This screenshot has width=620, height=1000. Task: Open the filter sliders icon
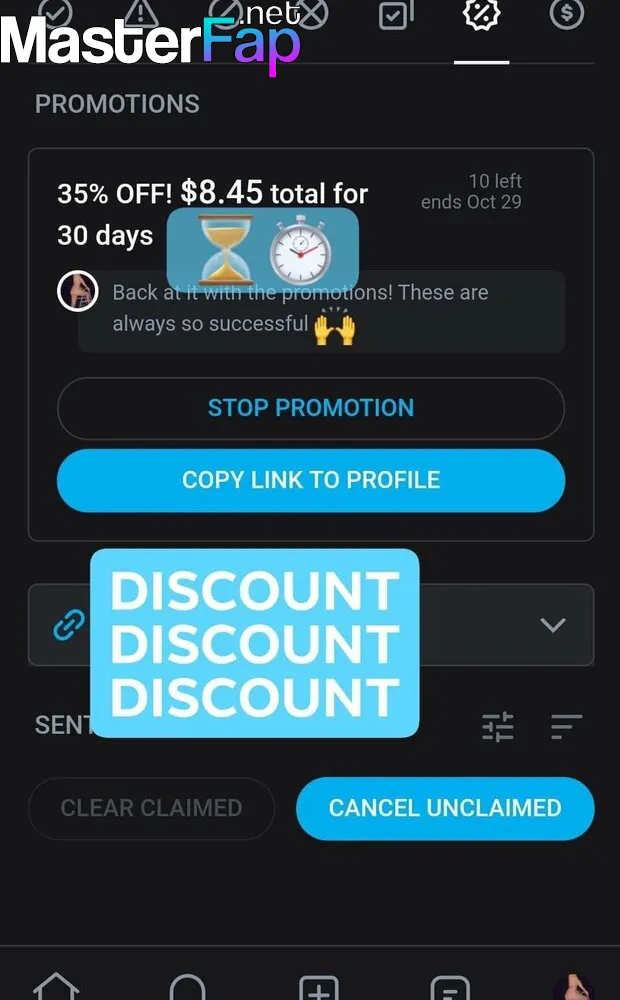pos(498,726)
